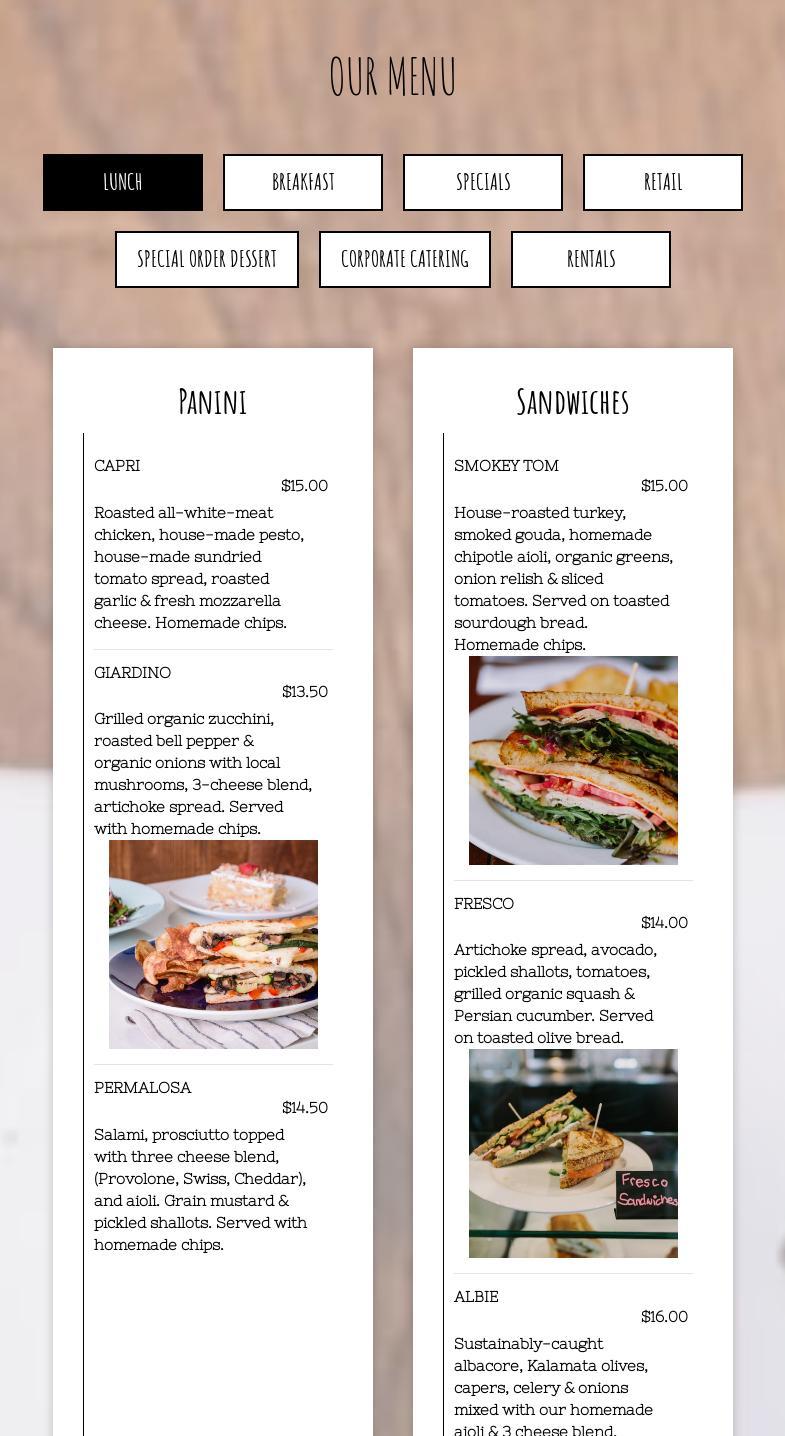Enlarge the Smokey Tom sandwich photo
Viewport: 785px width, 1436px height.
point(573,760)
